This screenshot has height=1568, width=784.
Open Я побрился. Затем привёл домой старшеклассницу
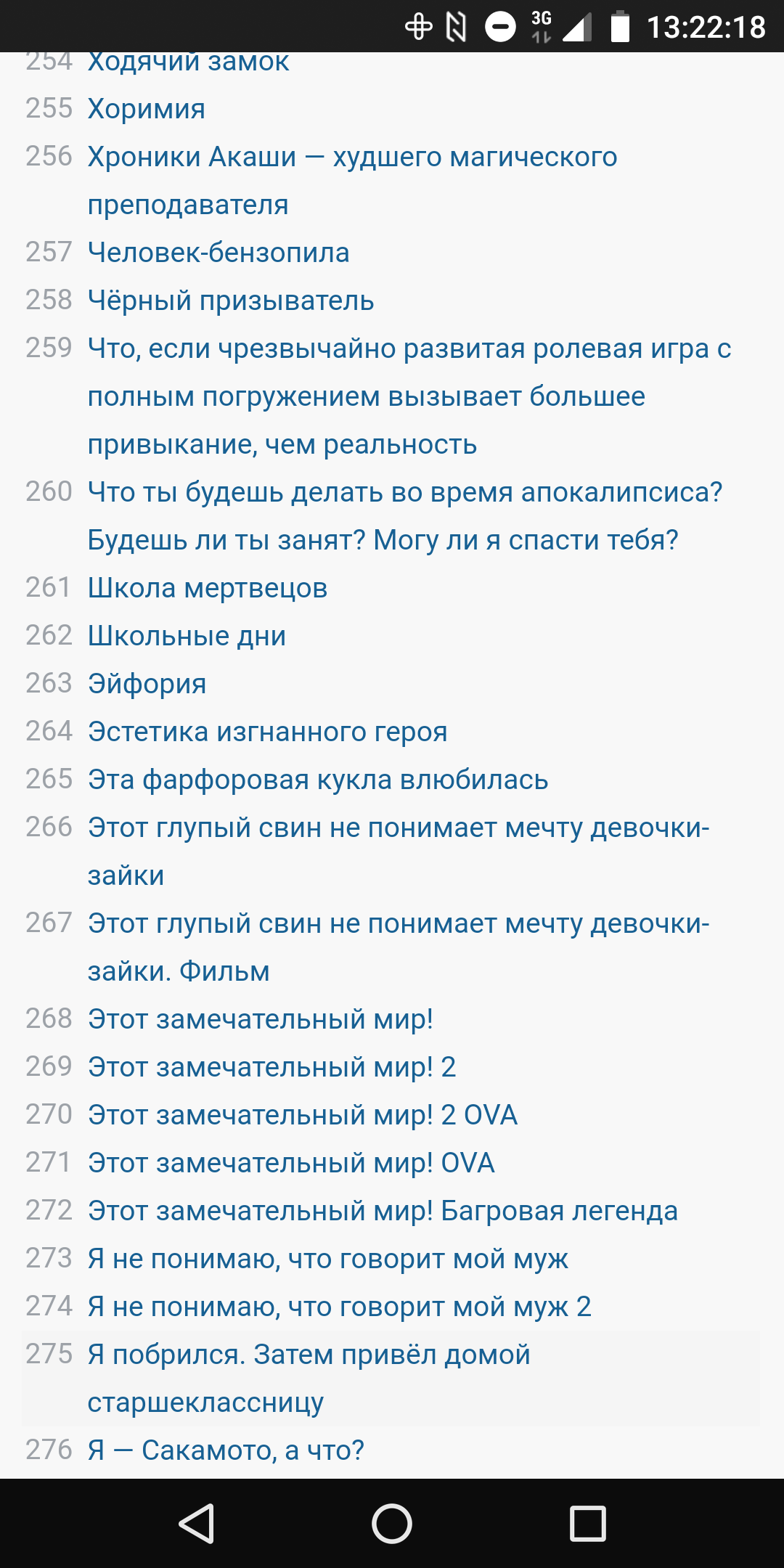[309, 1379]
